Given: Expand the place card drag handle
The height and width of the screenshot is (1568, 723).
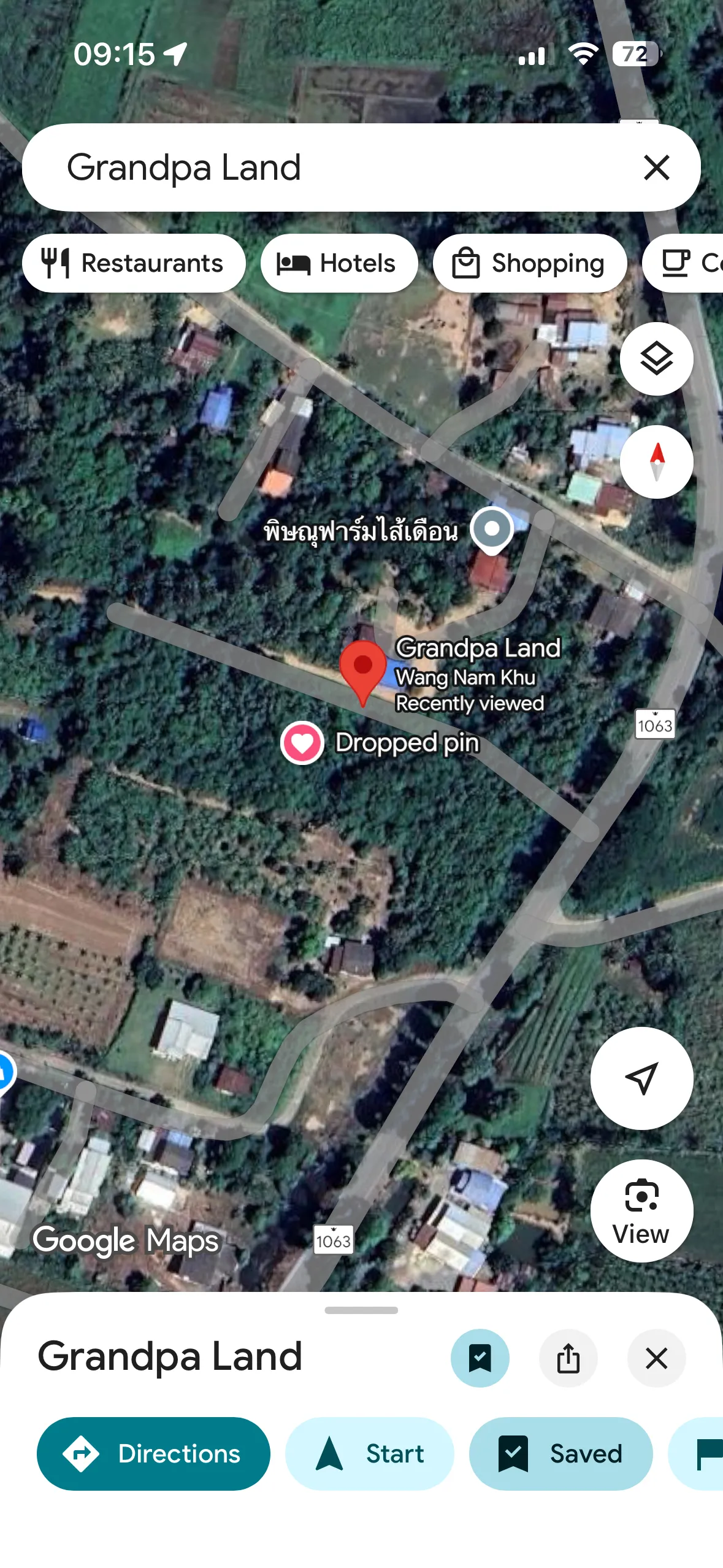Looking at the screenshot, I should [361, 1310].
